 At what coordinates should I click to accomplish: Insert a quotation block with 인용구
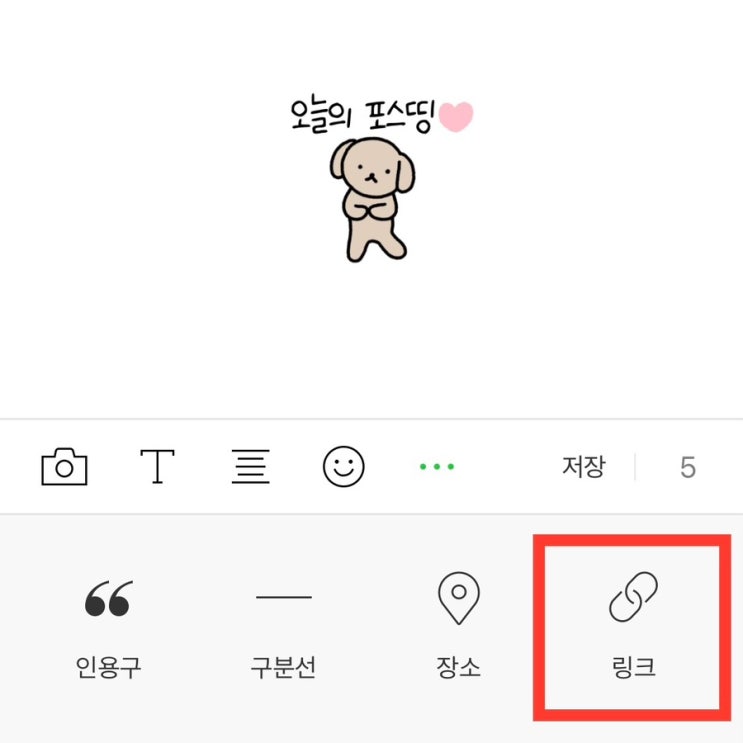tap(108, 625)
